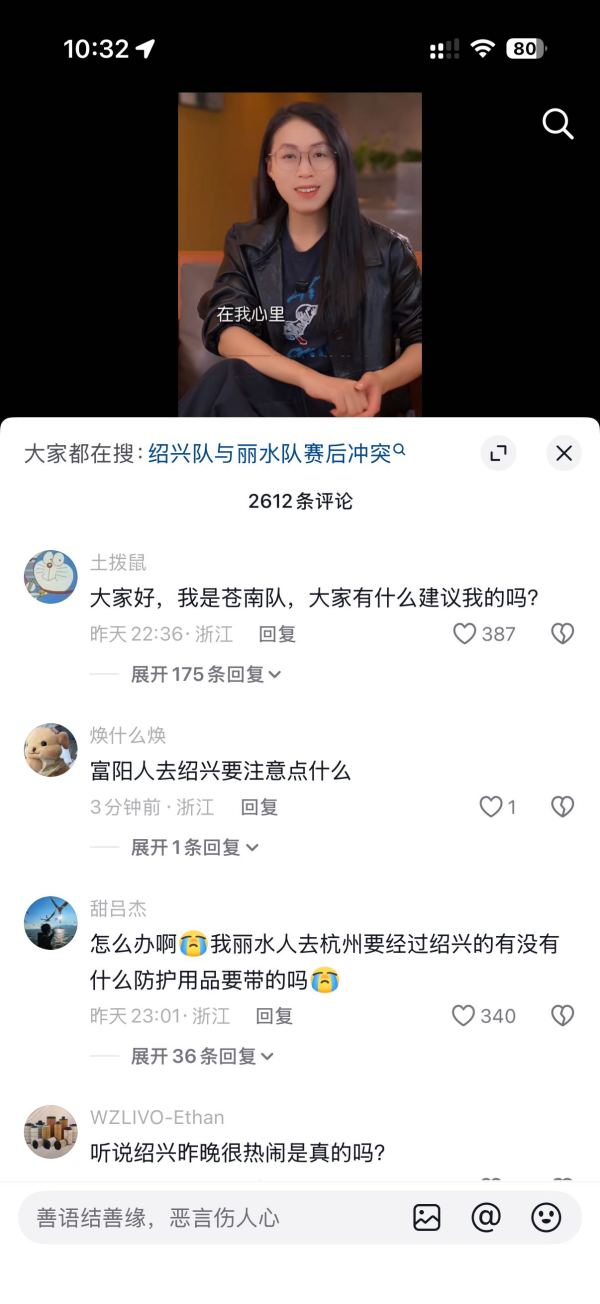Viewport: 600px width, 1304px height.
Task: Open the search magnifier above the video
Action: 557,124
